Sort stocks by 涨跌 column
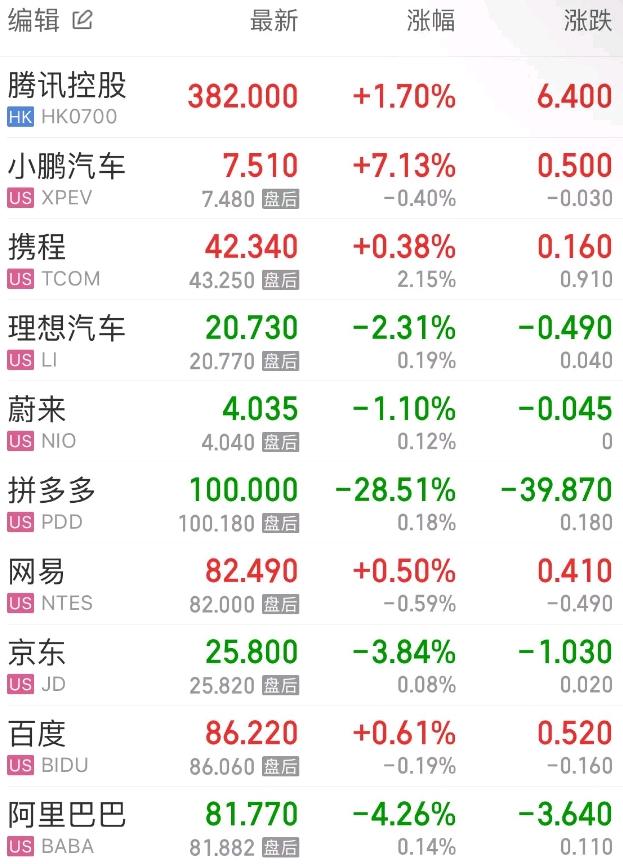Viewport: 623px width, 864px height. [x=587, y=21]
